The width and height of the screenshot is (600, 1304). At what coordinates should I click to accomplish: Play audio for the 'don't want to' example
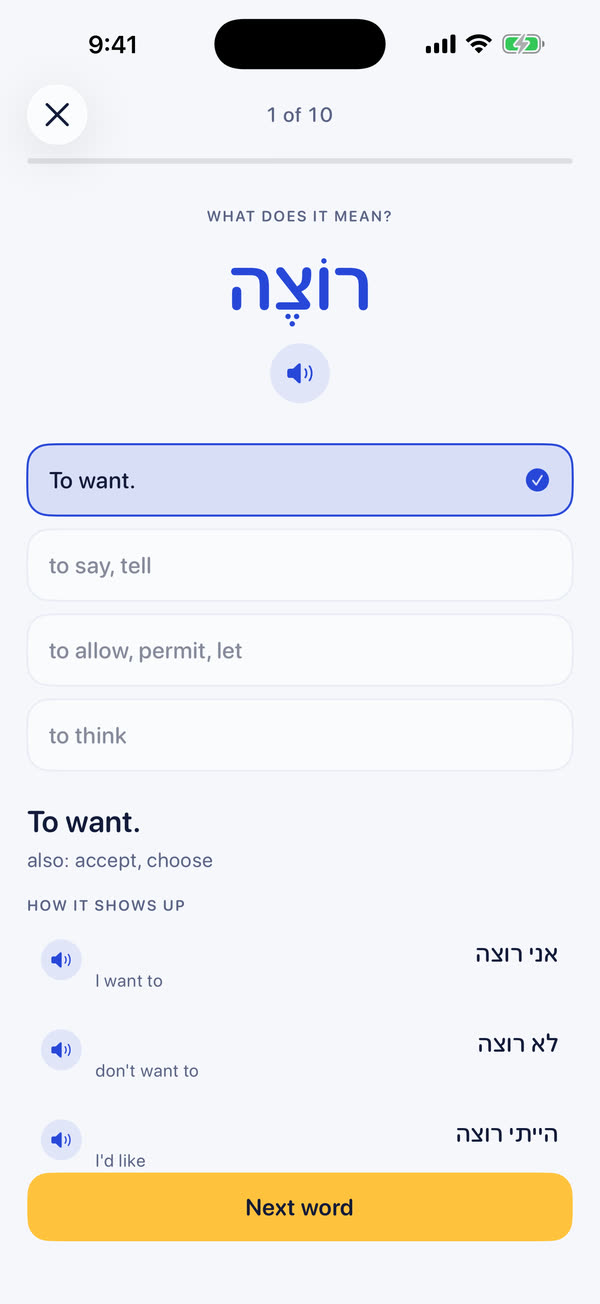tap(61, 1050)
